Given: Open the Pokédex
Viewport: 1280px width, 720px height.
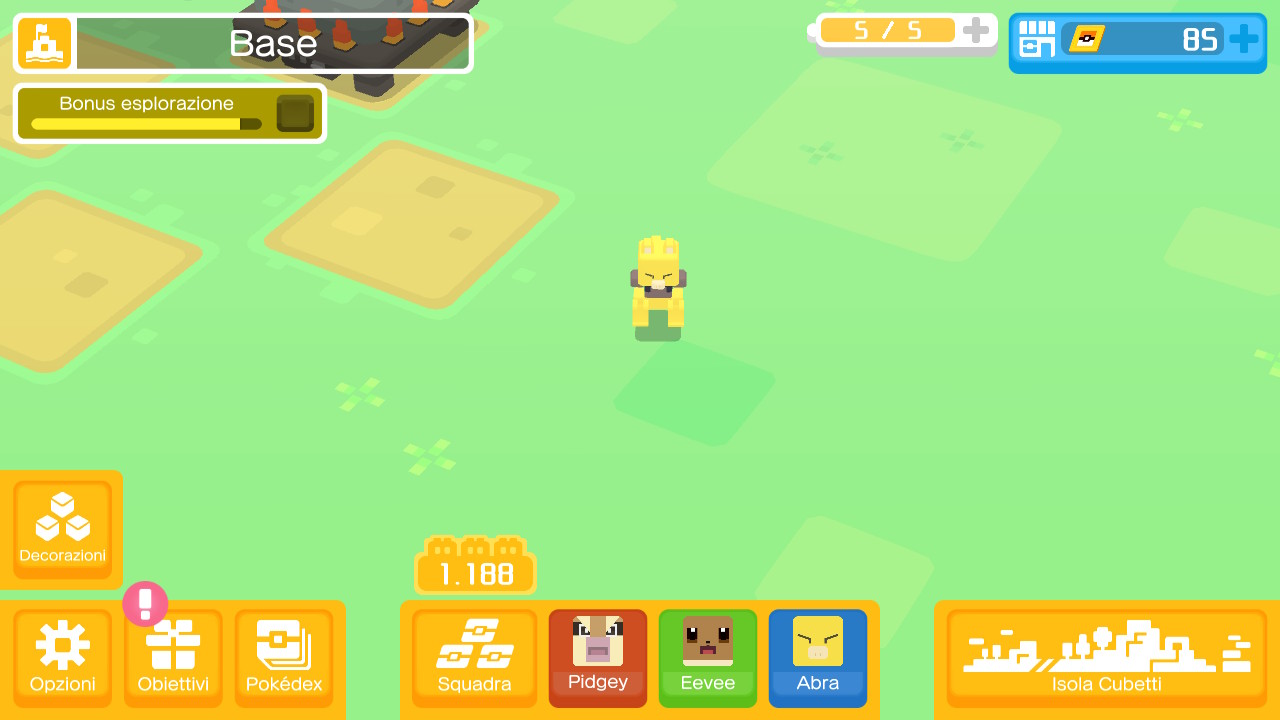Looking at the screenshot, I should click(284, 658).
